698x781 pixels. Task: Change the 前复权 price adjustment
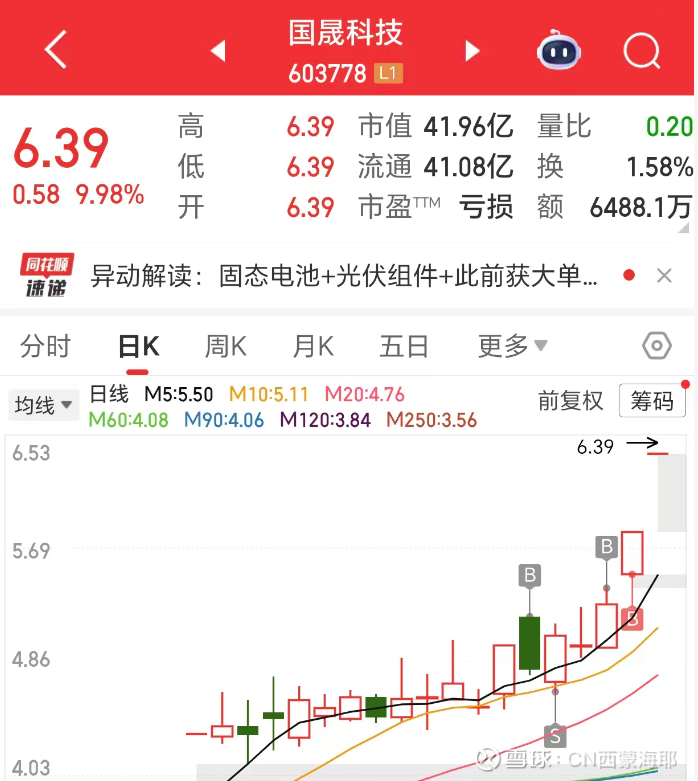(570, 401)
